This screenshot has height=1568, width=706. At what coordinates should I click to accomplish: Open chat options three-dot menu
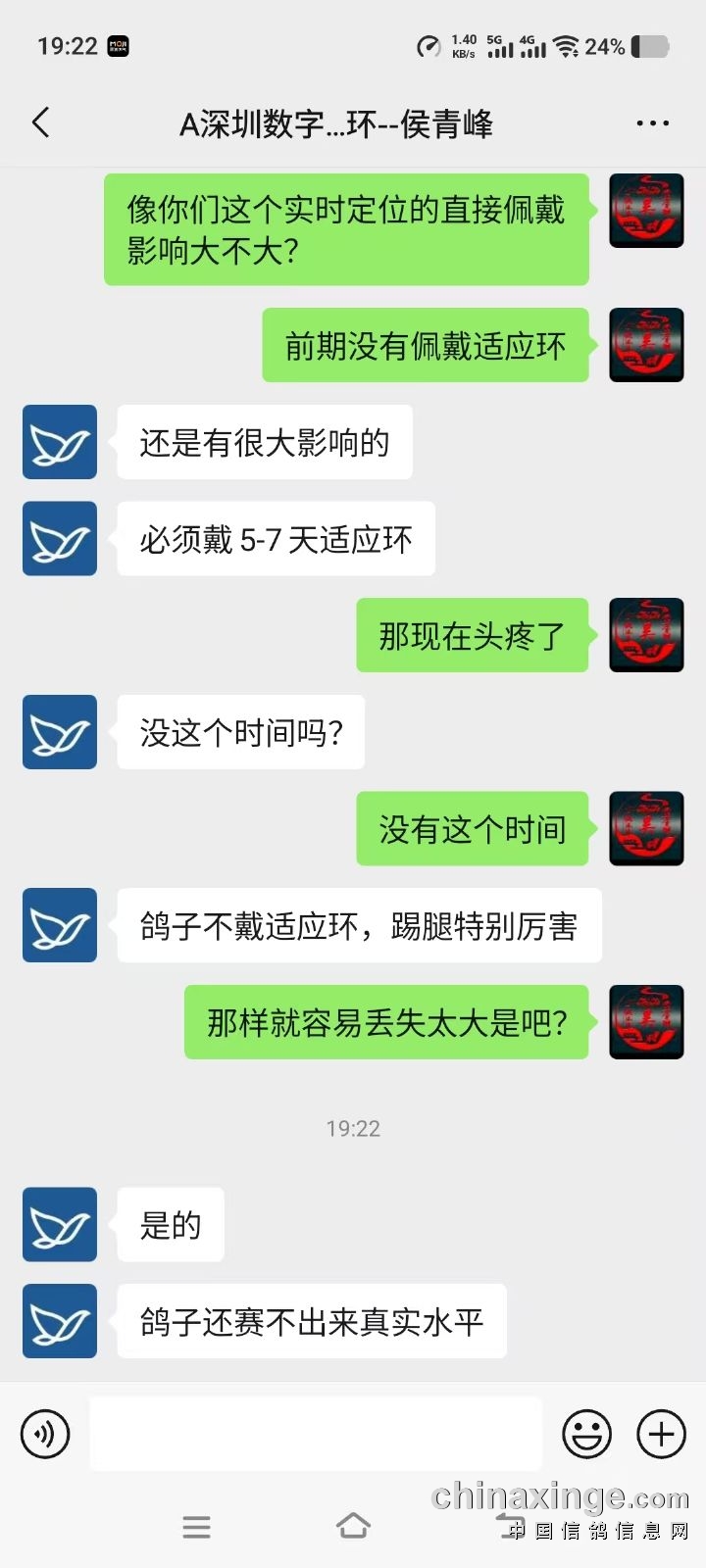pyautogui.click(x=652, y=123)
